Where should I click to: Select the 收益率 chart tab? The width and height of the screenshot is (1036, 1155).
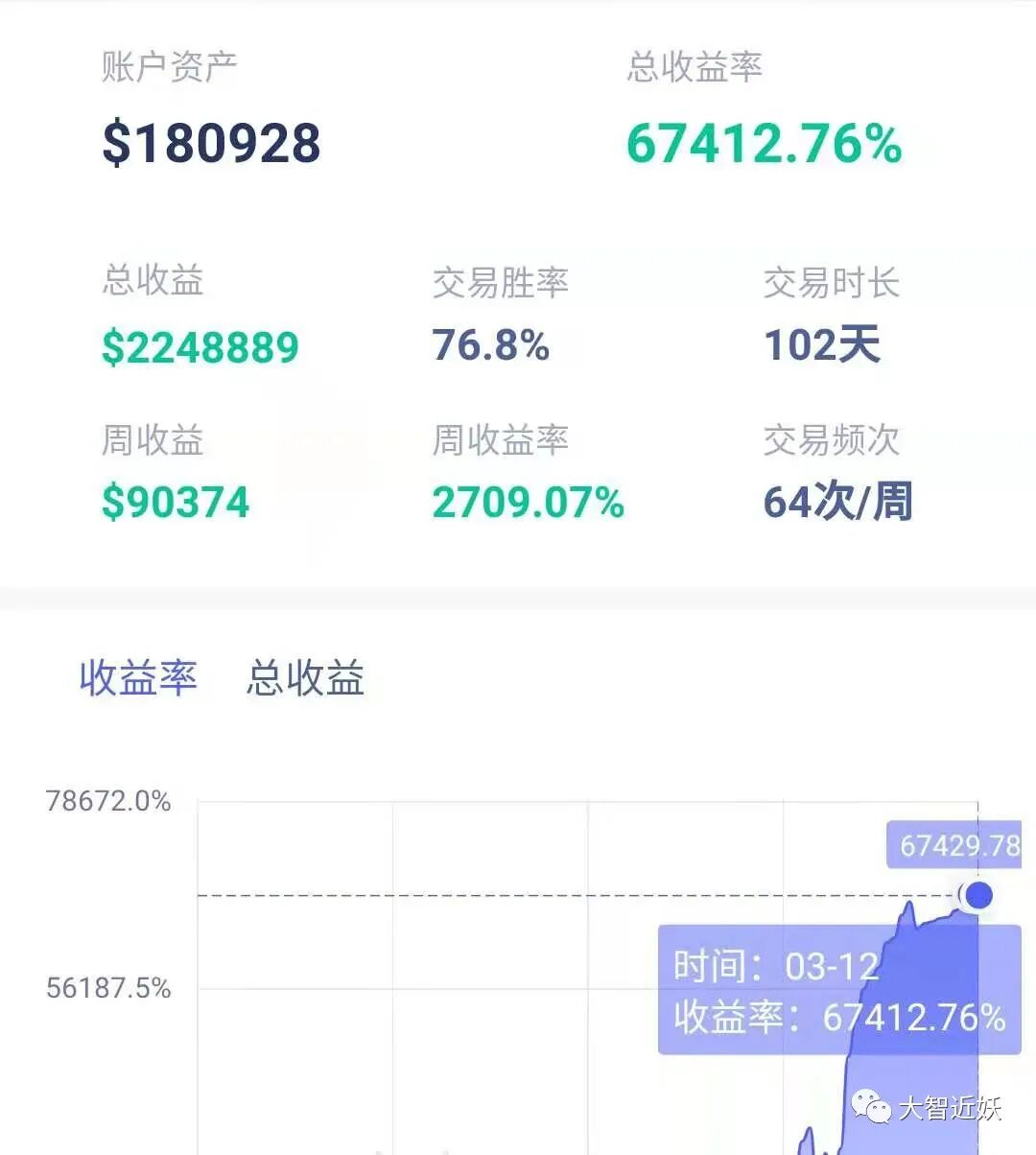click(138, 677)
